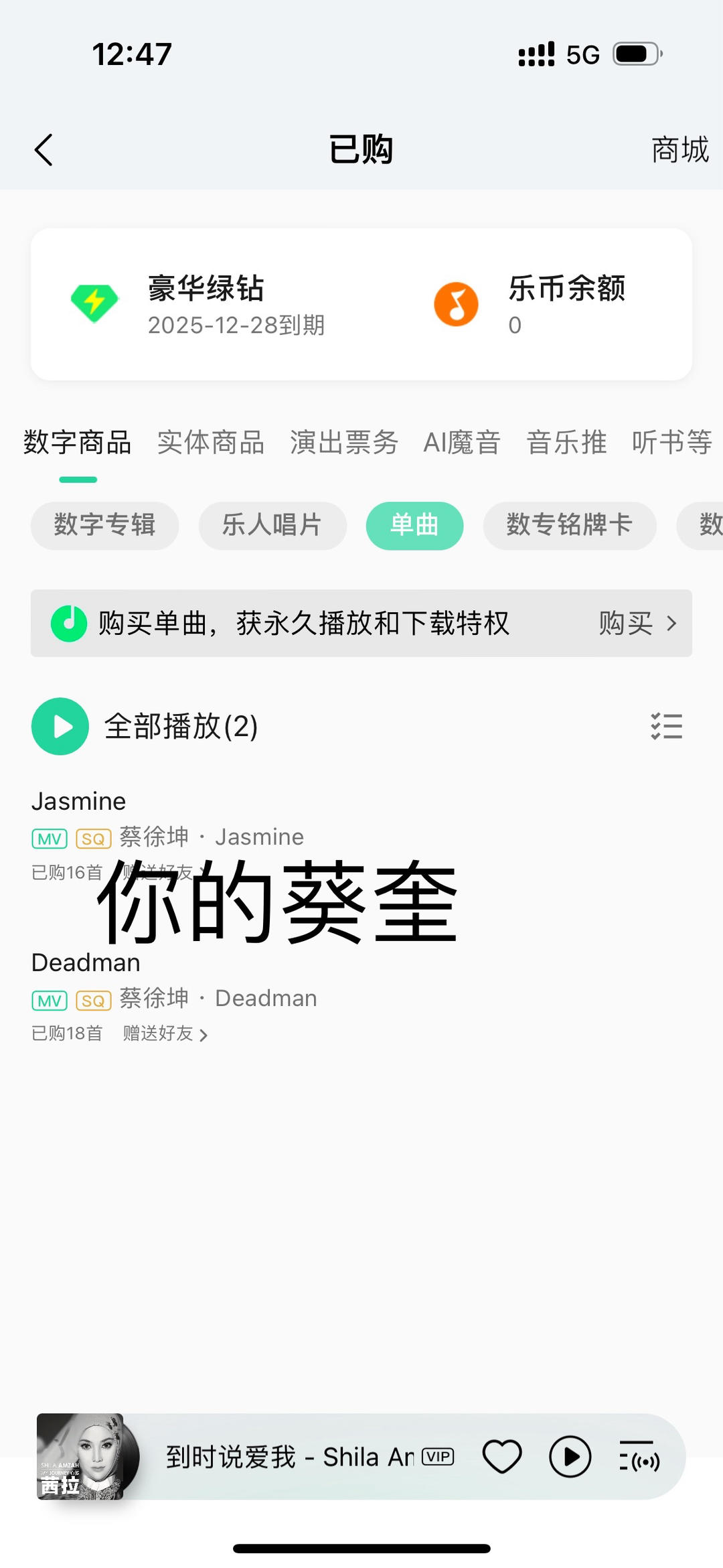Viewport: 723px width, 1568px height.
Task: Favorite the playing song with the heart
Action: pos(501,1455)
